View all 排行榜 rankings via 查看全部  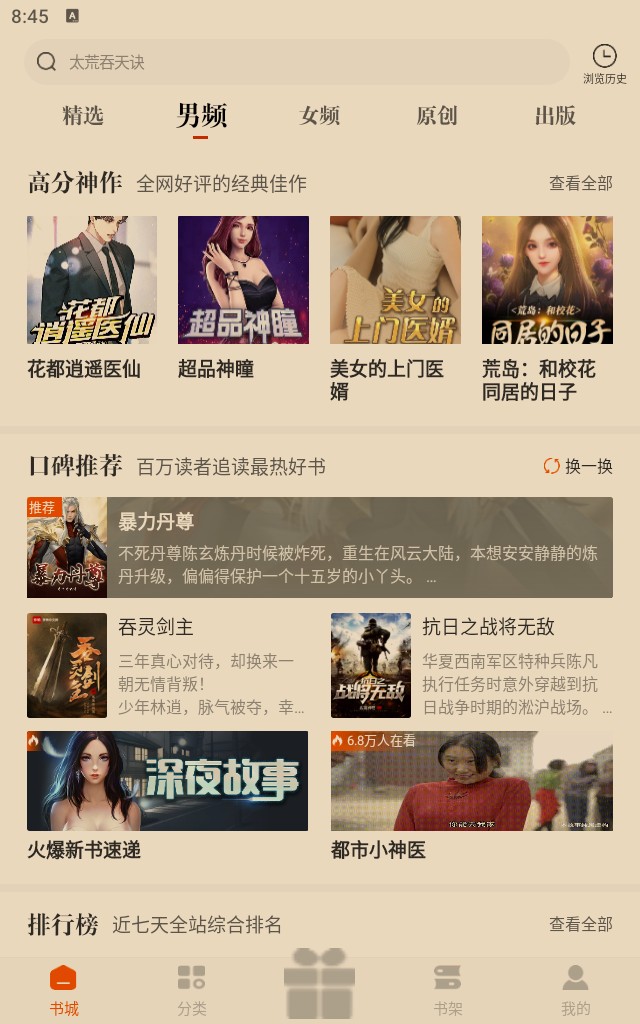(580, 925)
